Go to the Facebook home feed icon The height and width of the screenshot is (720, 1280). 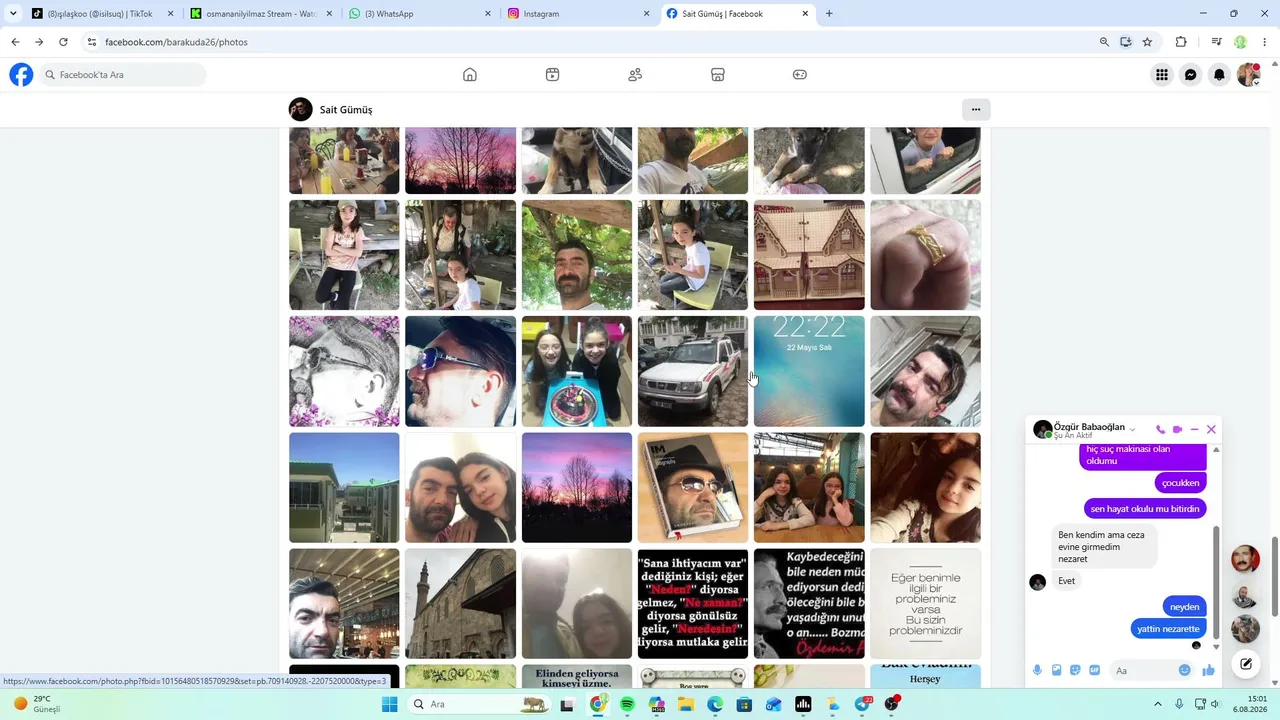(x=470, y=75)
